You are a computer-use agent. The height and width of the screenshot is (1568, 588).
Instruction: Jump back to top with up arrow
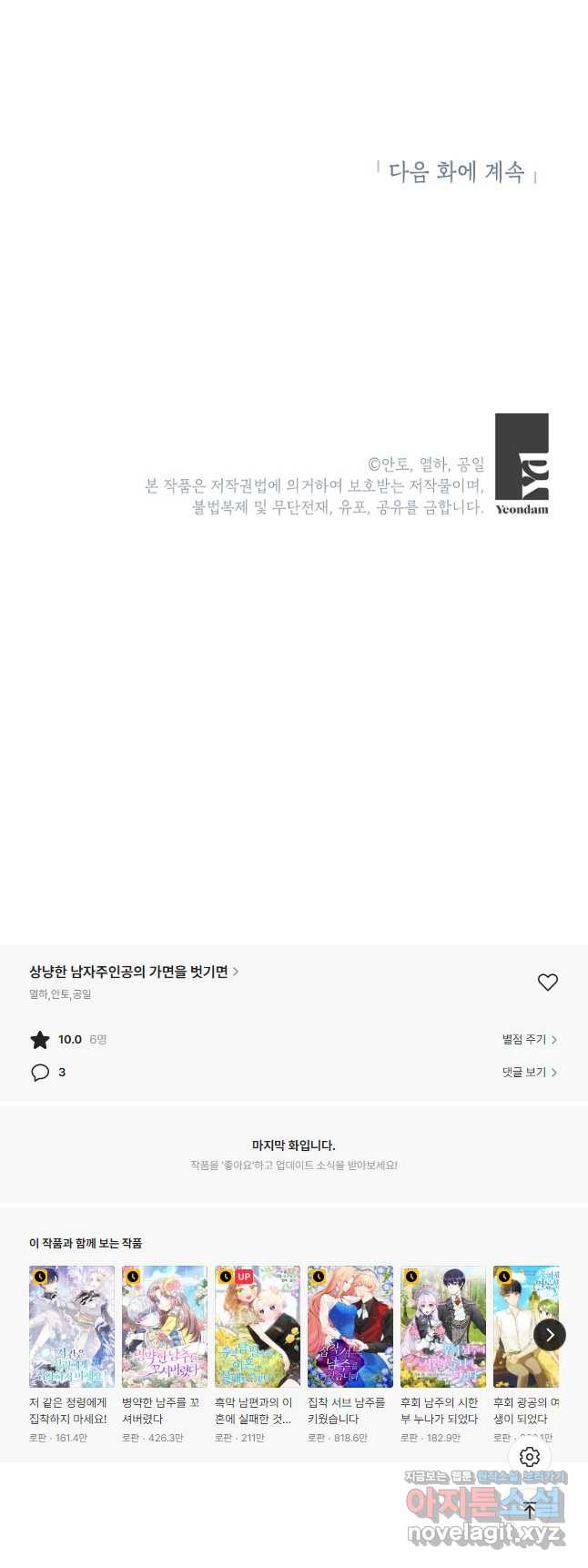(530, 1511)
